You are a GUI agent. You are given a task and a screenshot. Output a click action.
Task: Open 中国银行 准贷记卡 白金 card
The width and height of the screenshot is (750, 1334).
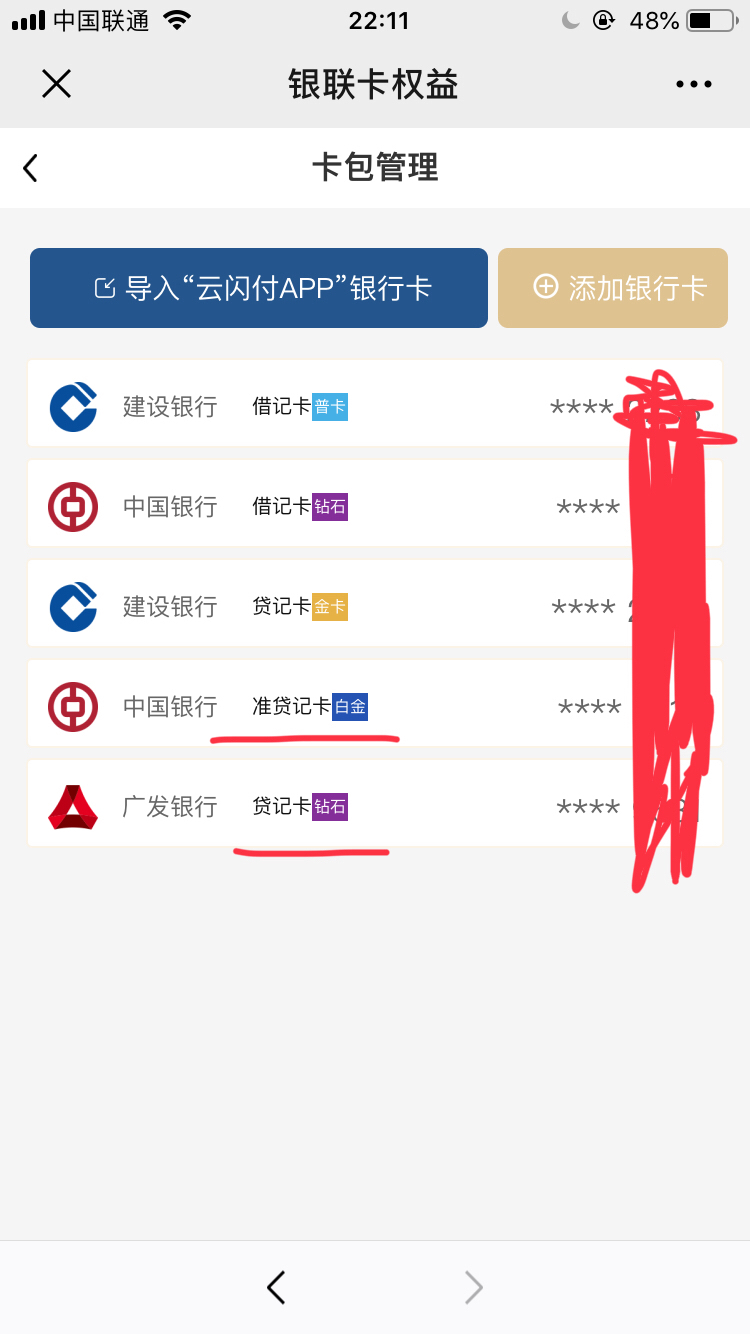[375, 703]
